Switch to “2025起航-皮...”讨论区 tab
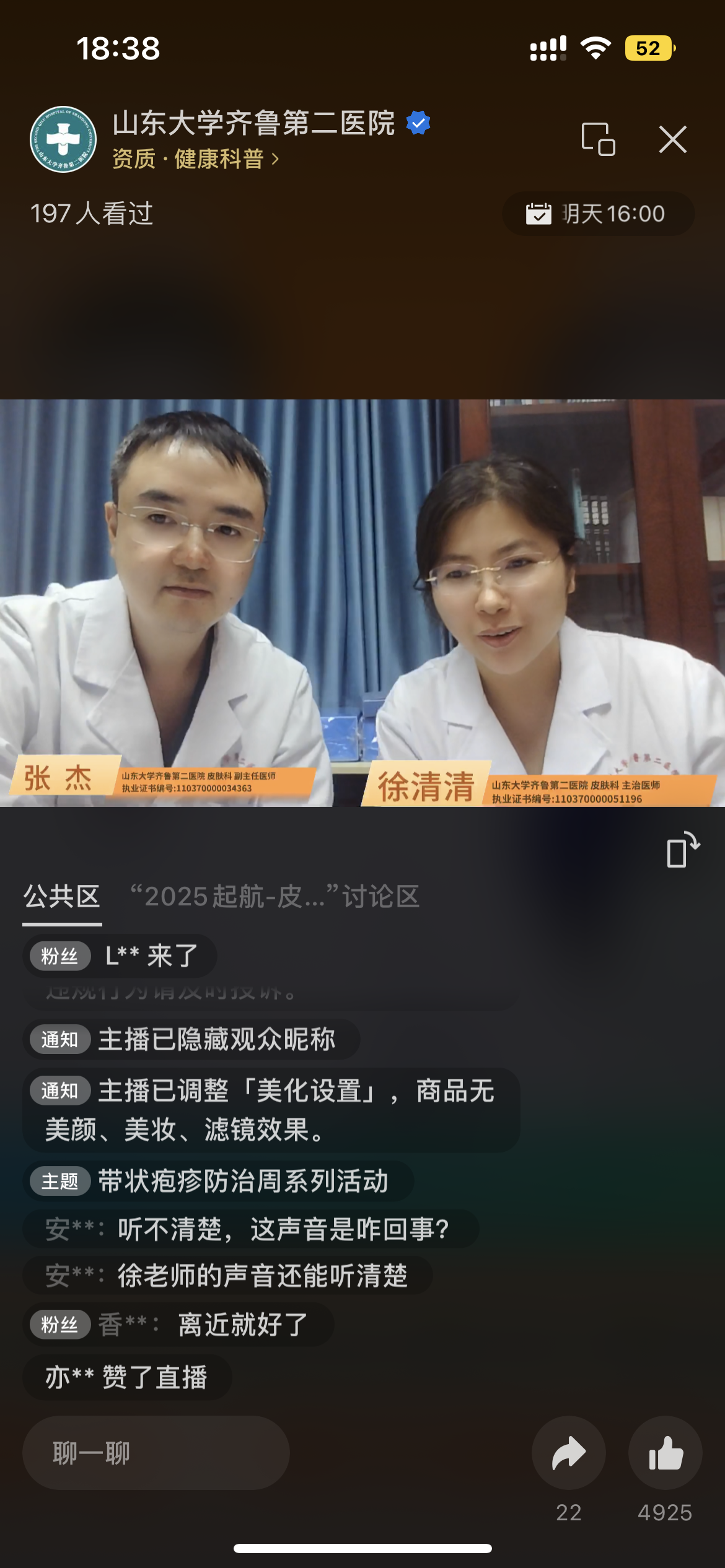 [x=275, y=897]
